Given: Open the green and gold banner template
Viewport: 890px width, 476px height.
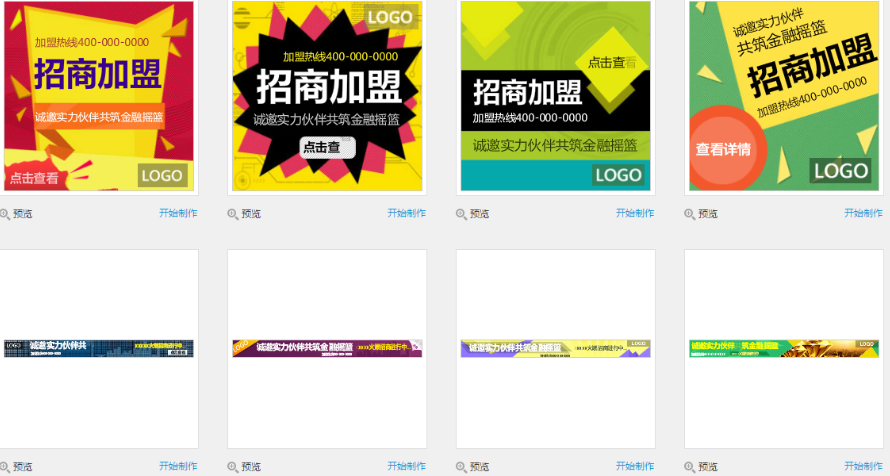Looking at the screenshot, I should point(783,348).
